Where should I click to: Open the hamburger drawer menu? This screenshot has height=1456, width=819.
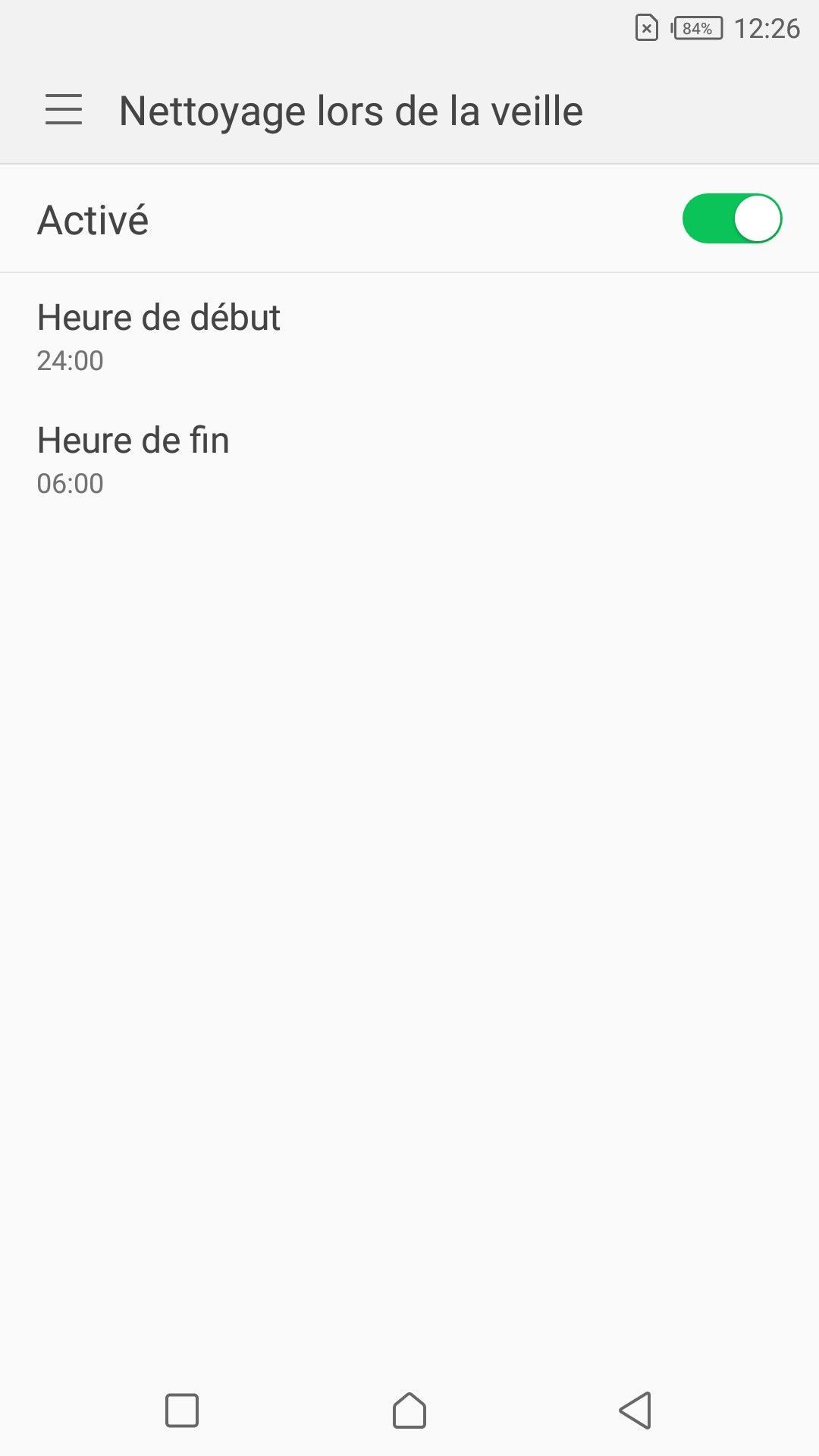coord(64,110)
